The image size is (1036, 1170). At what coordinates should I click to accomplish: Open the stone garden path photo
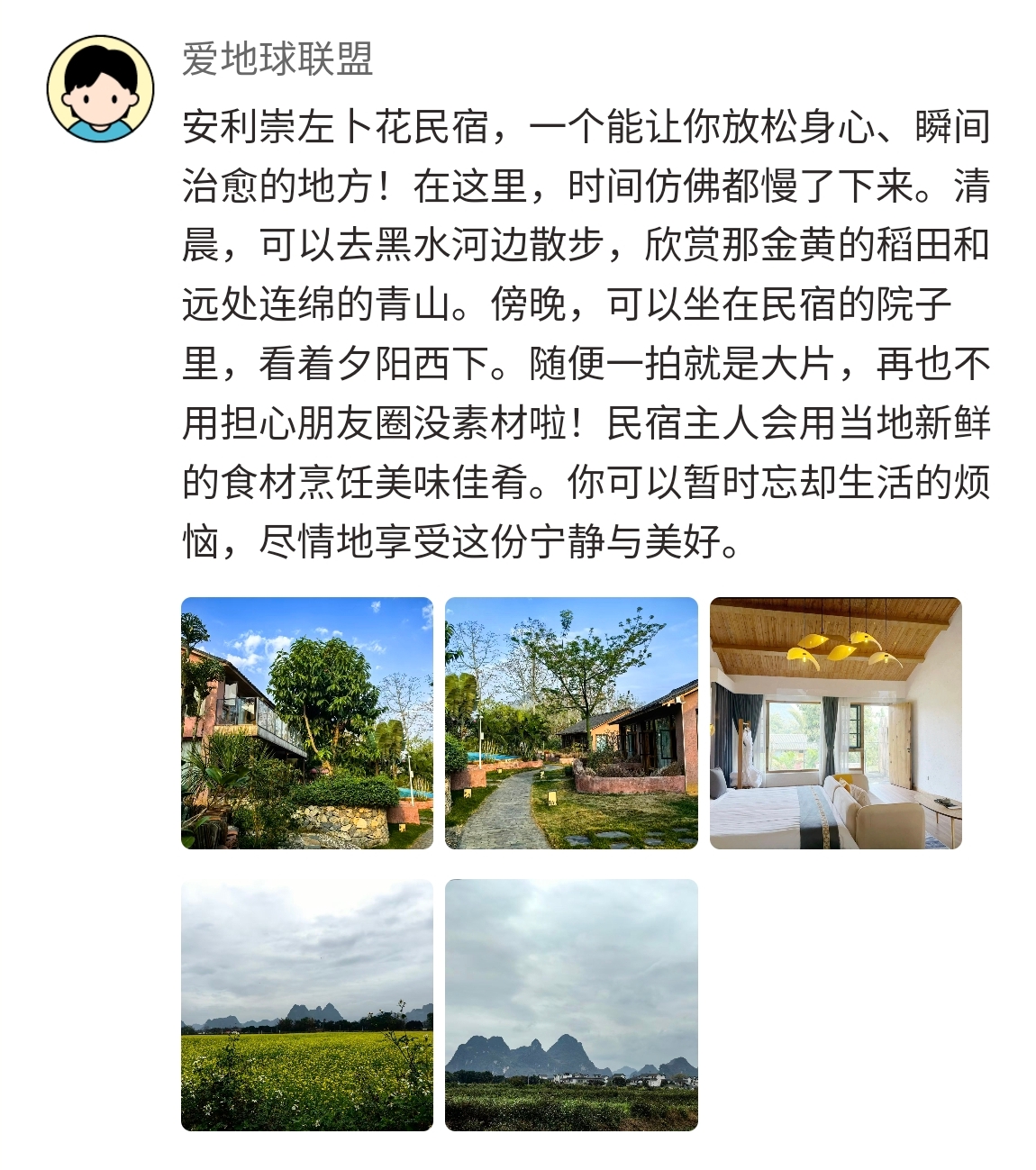coord(571,723)
